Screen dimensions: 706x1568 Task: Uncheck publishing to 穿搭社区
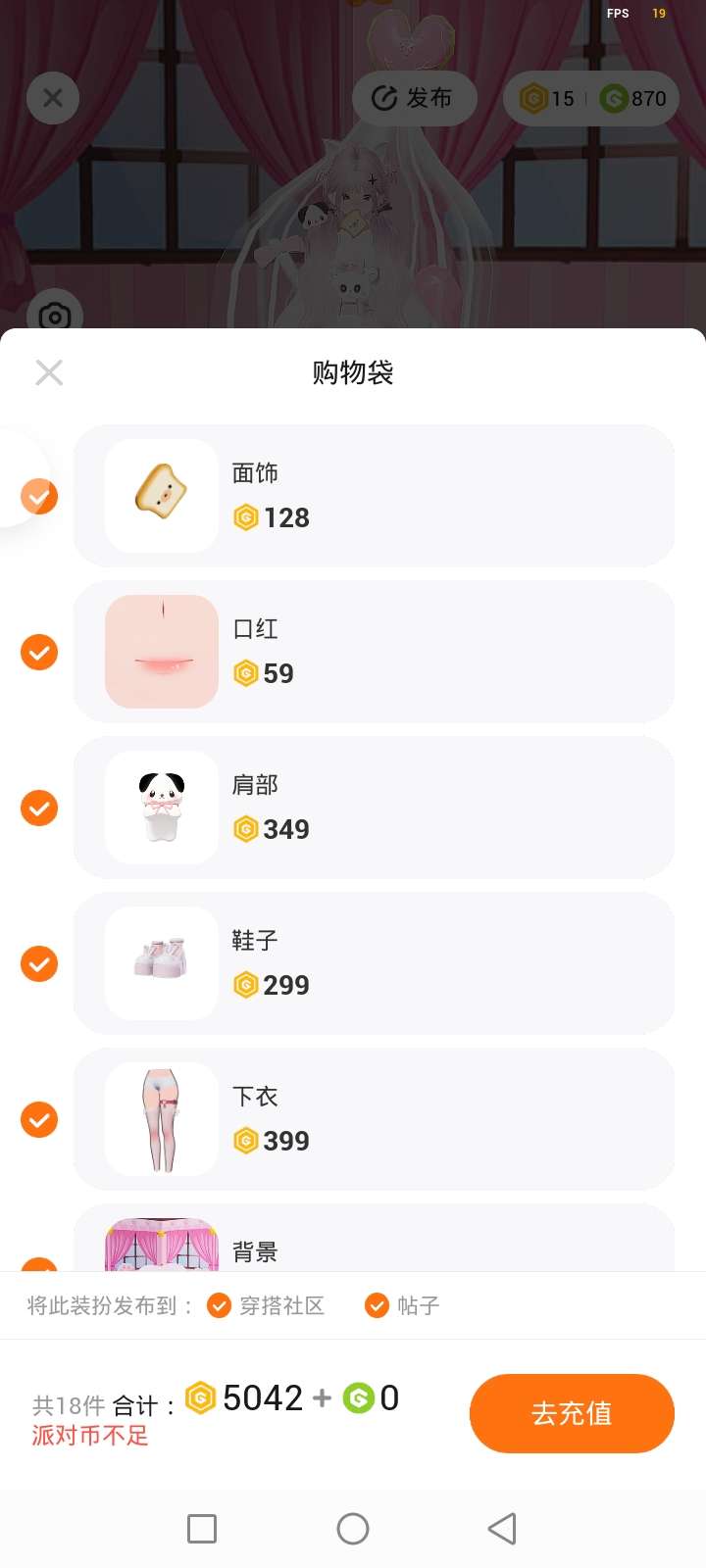[220, 1305]
